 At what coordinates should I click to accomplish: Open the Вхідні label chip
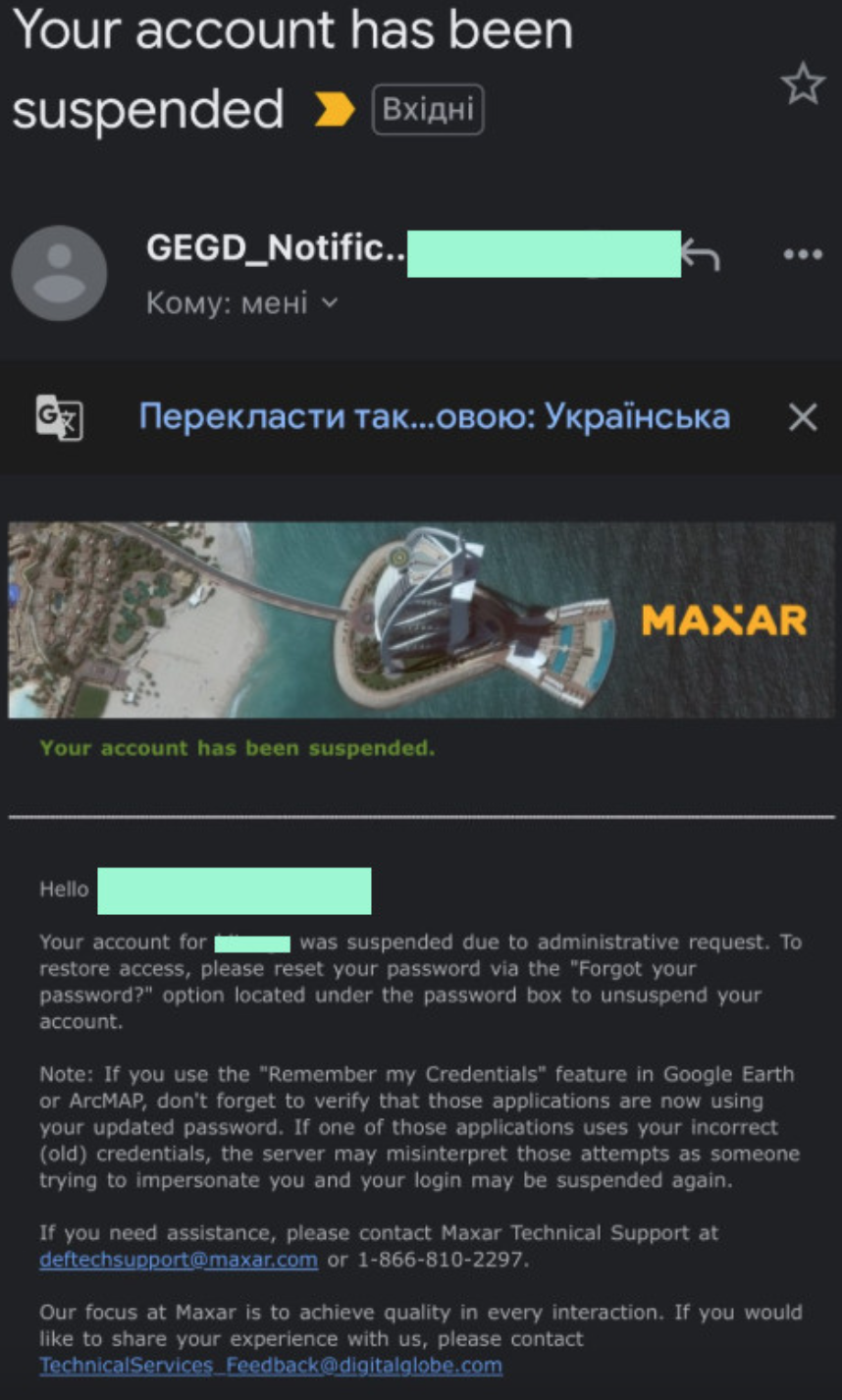coord(428,109)
